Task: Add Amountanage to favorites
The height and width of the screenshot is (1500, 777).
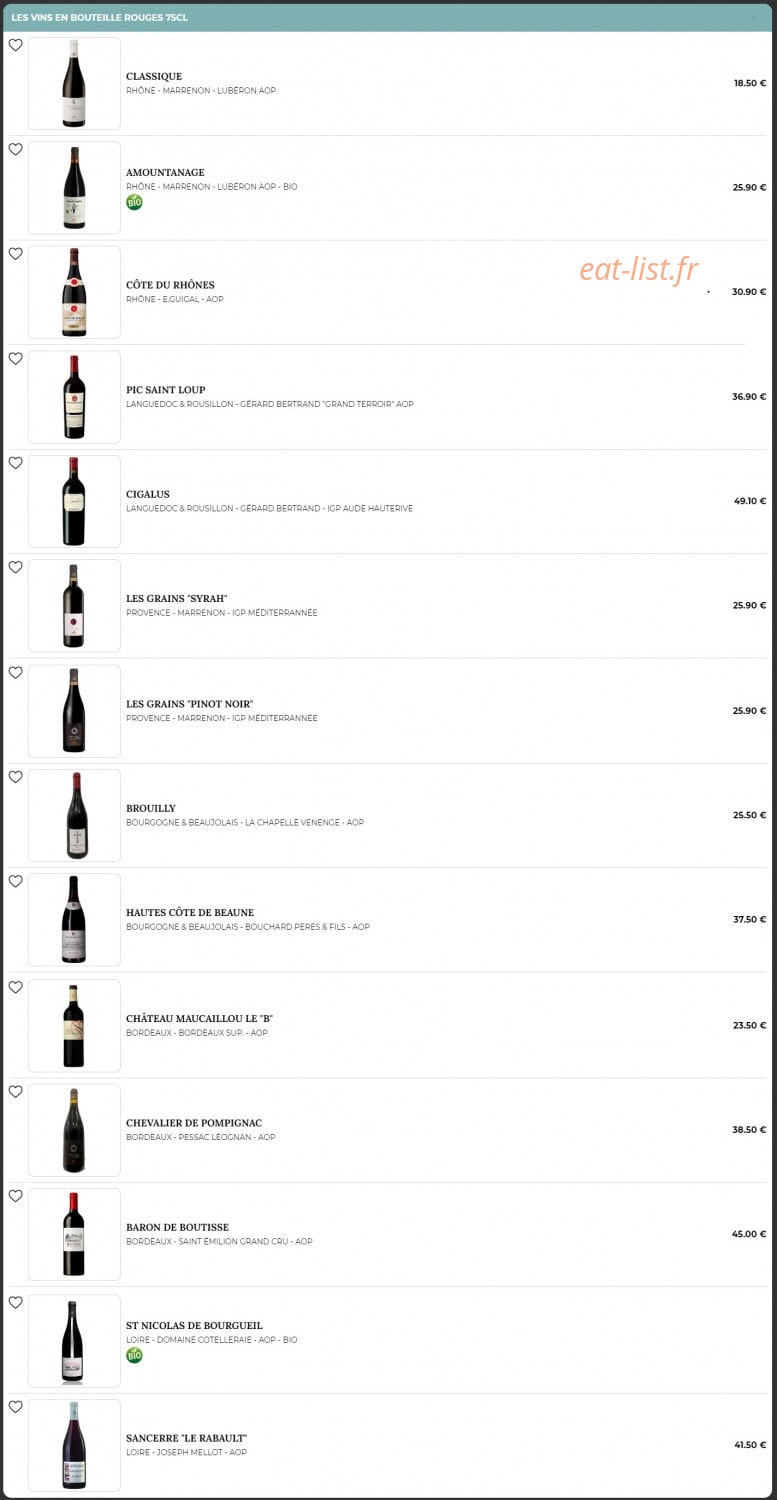Action: (15, 149)
